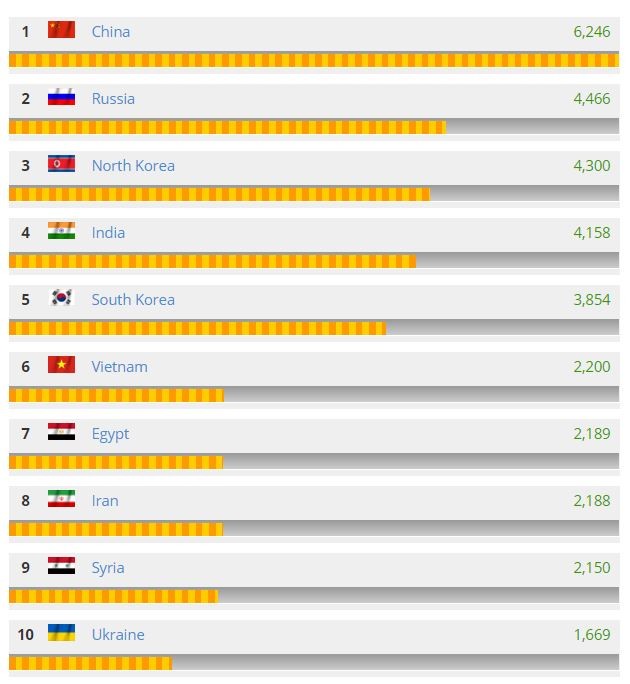Viewport: 630px width, 684px height.
Task: Open the Syria entry
Action: (x=108, y=567)
